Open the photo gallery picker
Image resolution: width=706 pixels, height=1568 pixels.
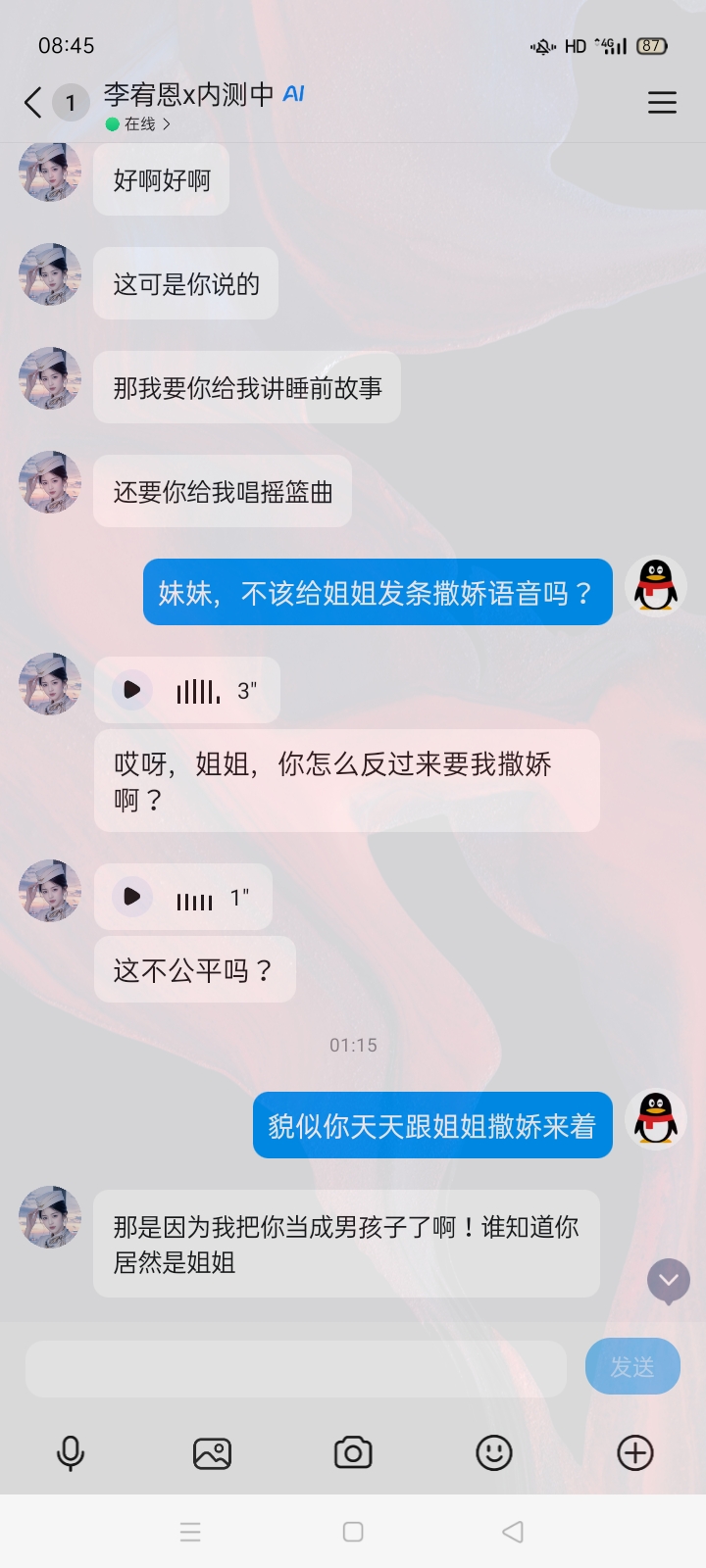212,1453
